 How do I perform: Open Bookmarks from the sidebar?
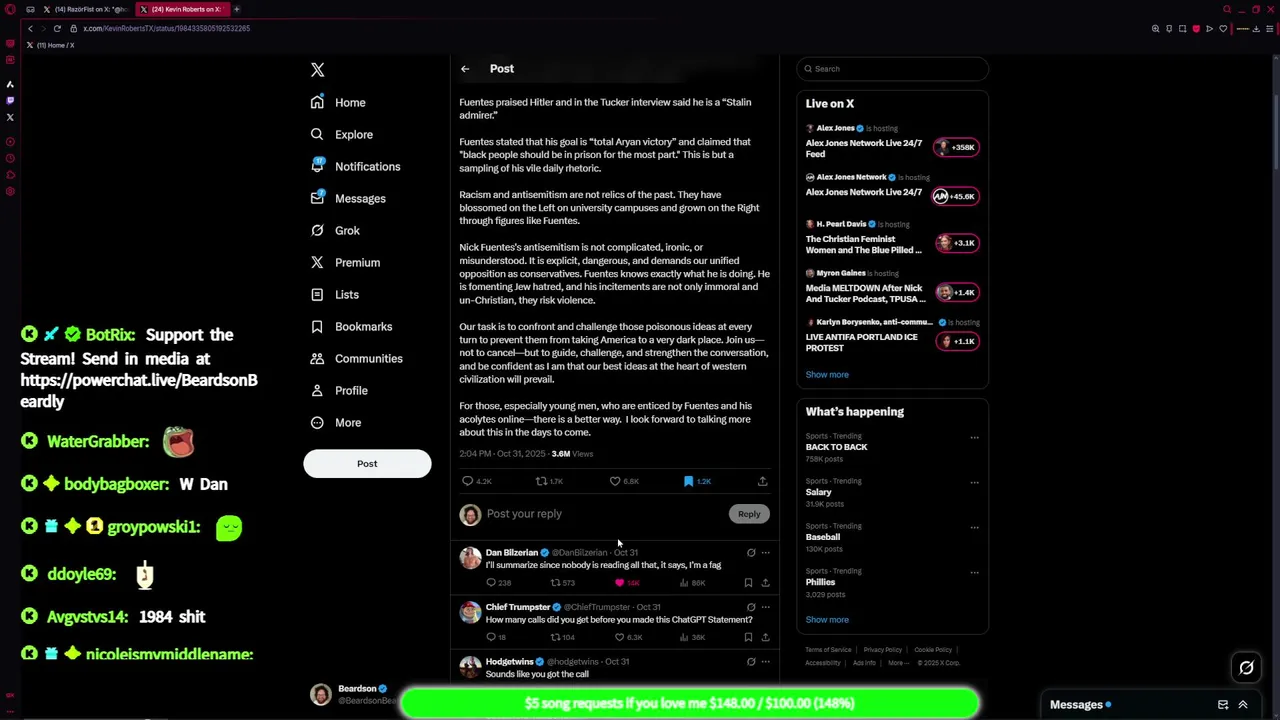click(x=362, y=326)
